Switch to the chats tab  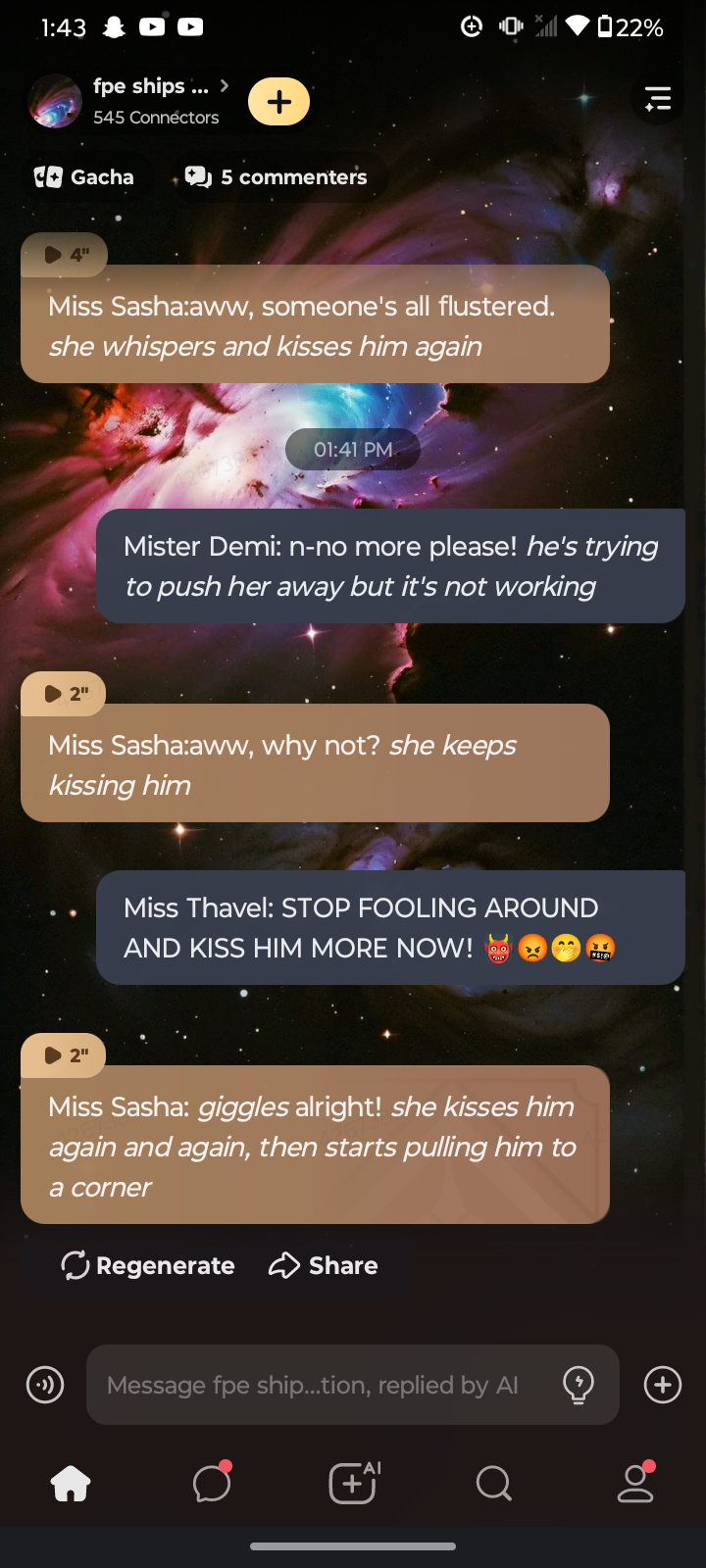[212, 1484]
